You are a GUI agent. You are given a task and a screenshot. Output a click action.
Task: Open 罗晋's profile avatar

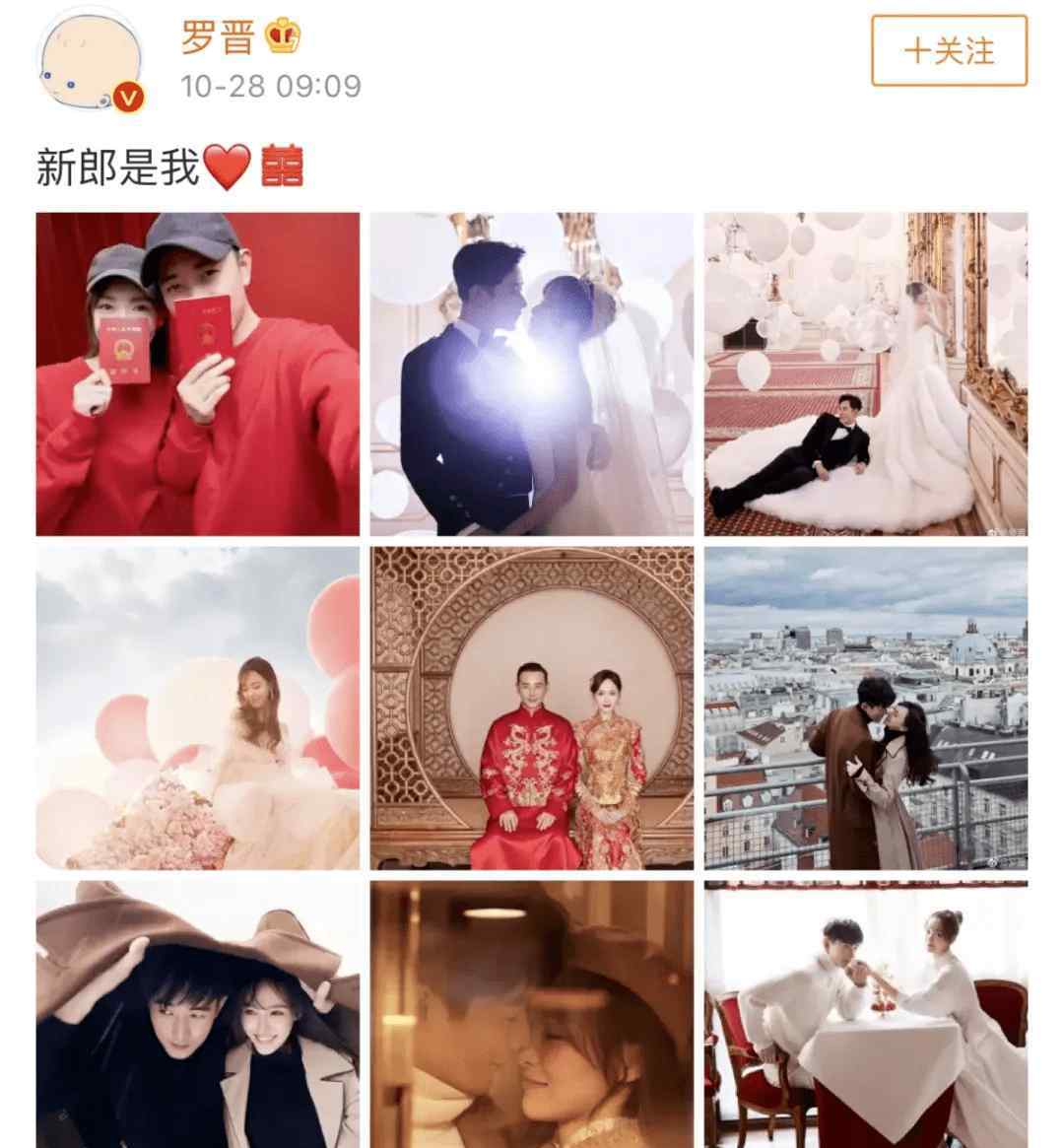click(91, 61)
